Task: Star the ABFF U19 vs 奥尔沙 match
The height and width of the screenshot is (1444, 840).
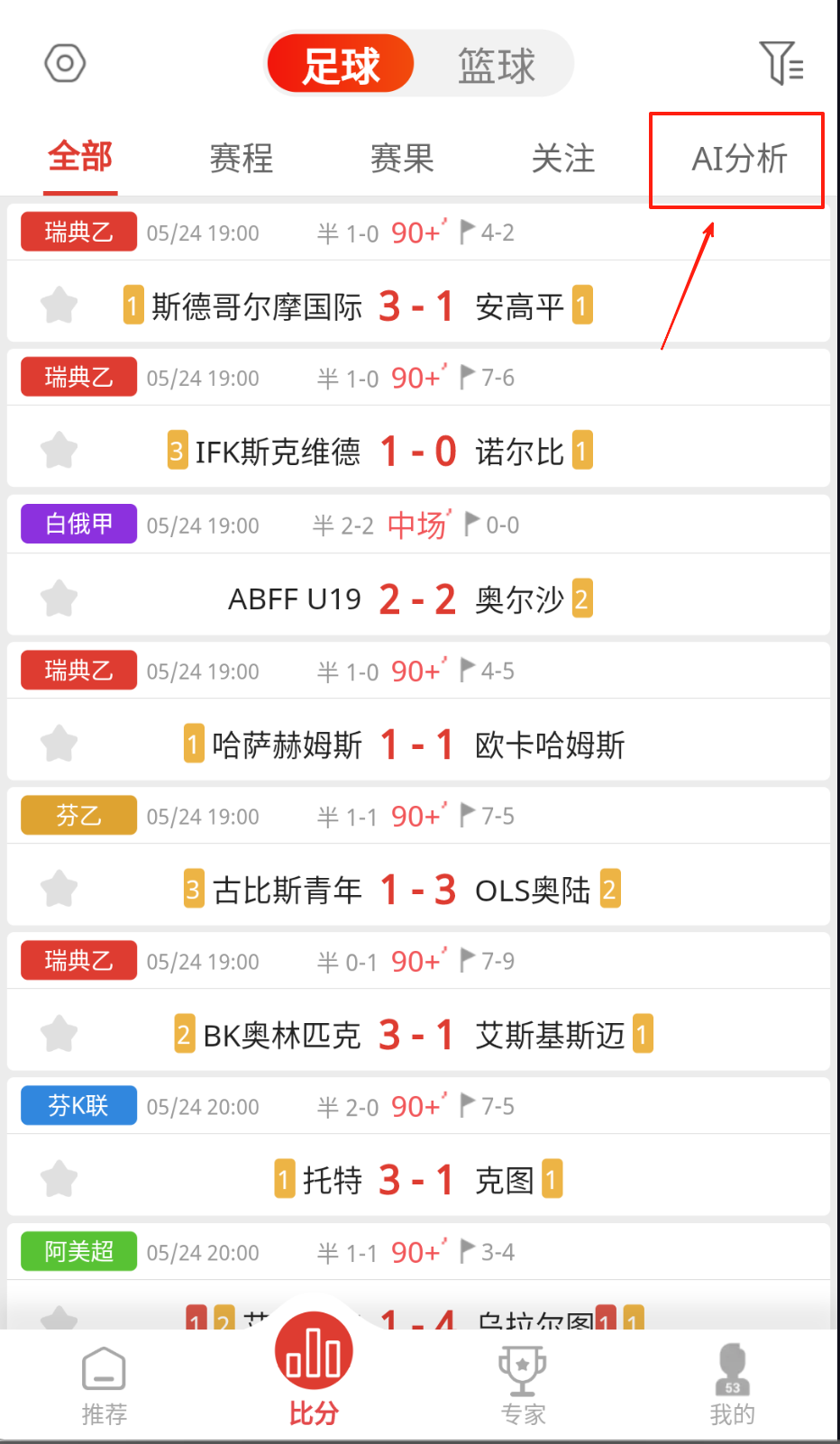Action: (x=59, y=599)
